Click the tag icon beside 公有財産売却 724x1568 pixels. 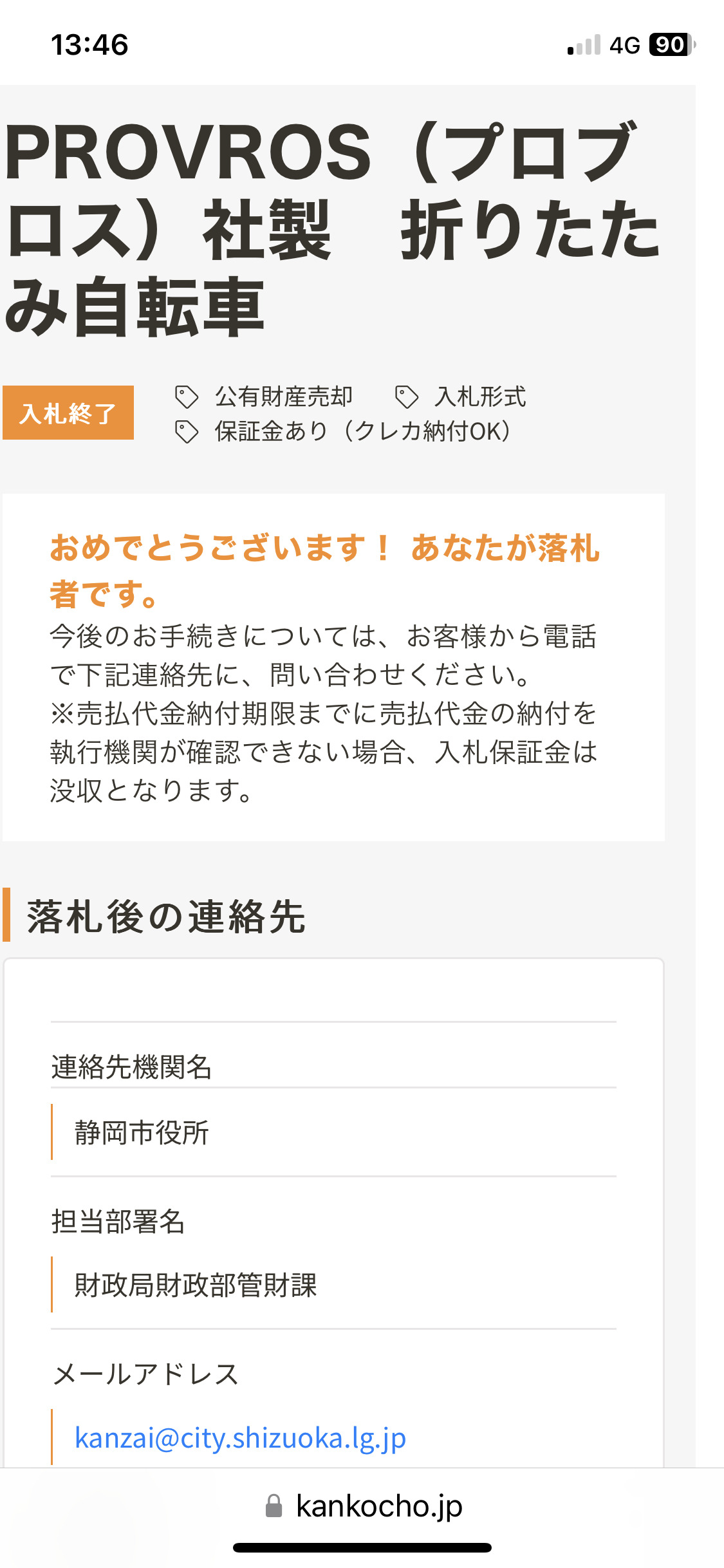point(186,398)
